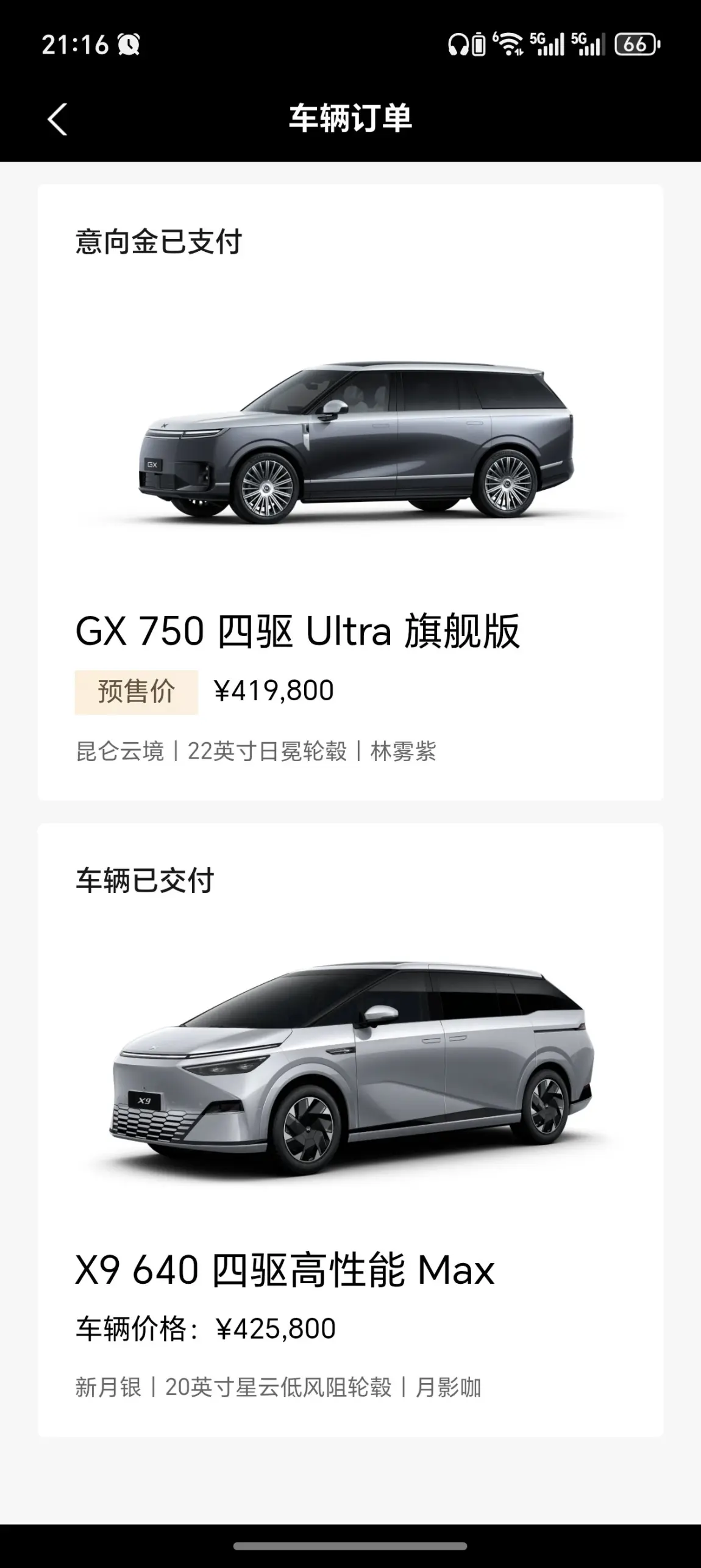Image resolution: width=701 pixels, height=1568 pixels.
Task: Go back from the 车辆订单 page
Action: click(x=57, y=119)
